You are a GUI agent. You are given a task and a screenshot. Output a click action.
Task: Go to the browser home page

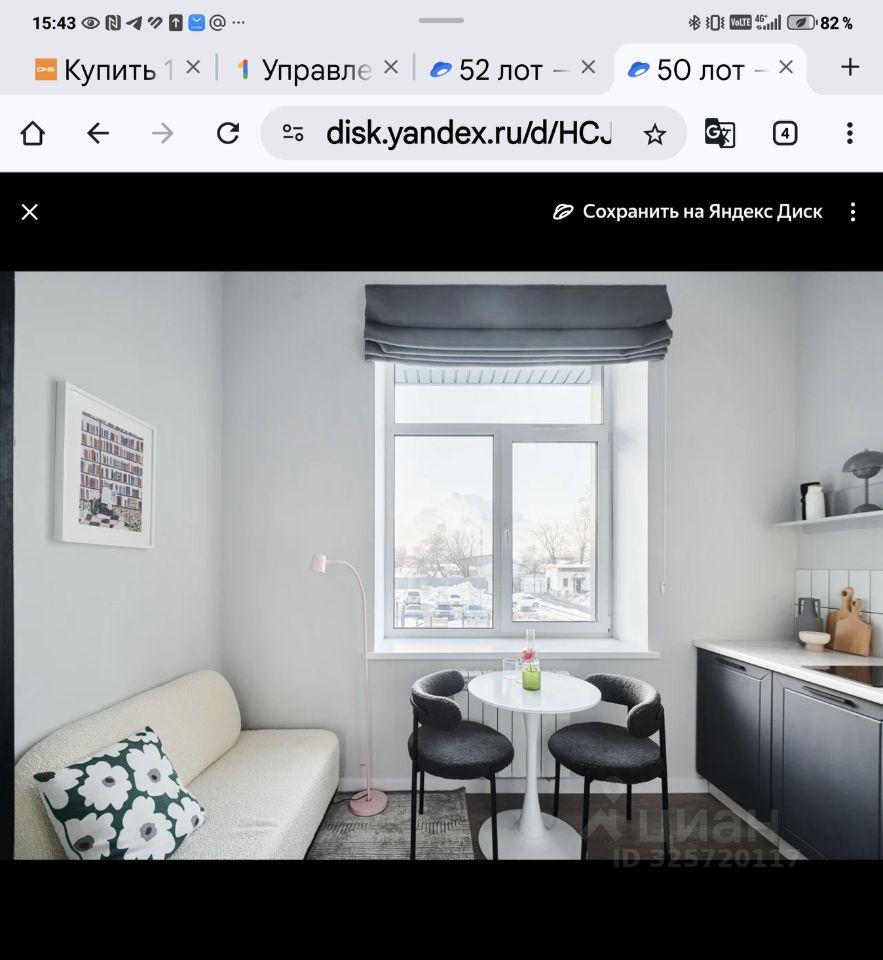[33, 133]
